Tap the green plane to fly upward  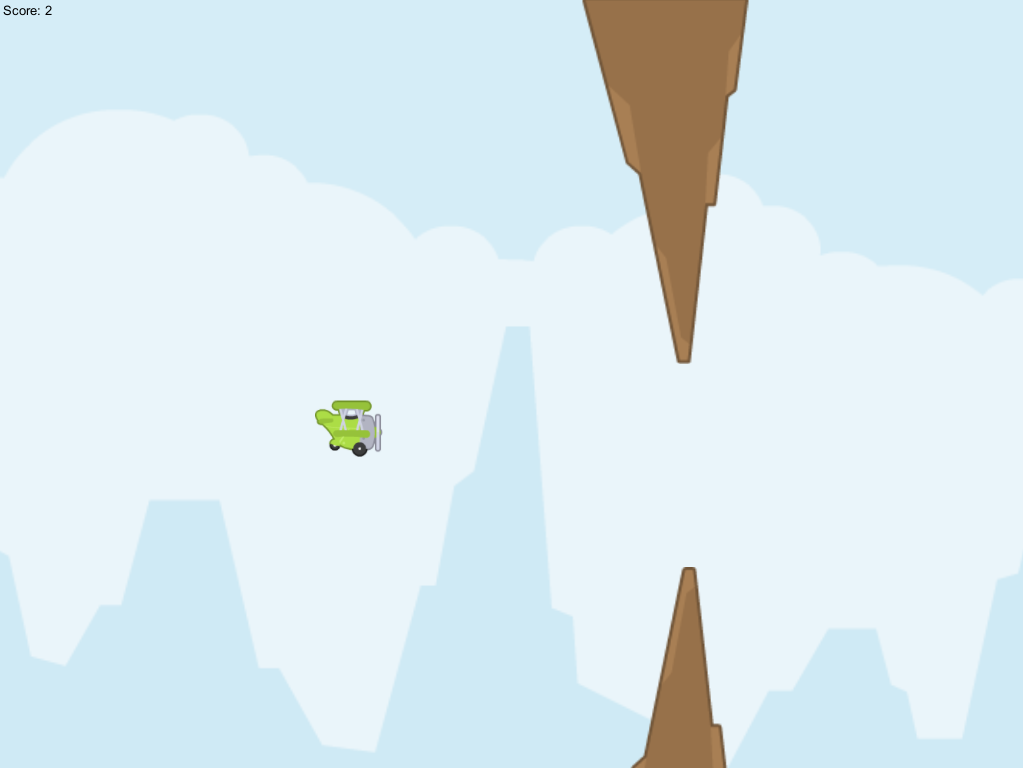click(348, 429)
